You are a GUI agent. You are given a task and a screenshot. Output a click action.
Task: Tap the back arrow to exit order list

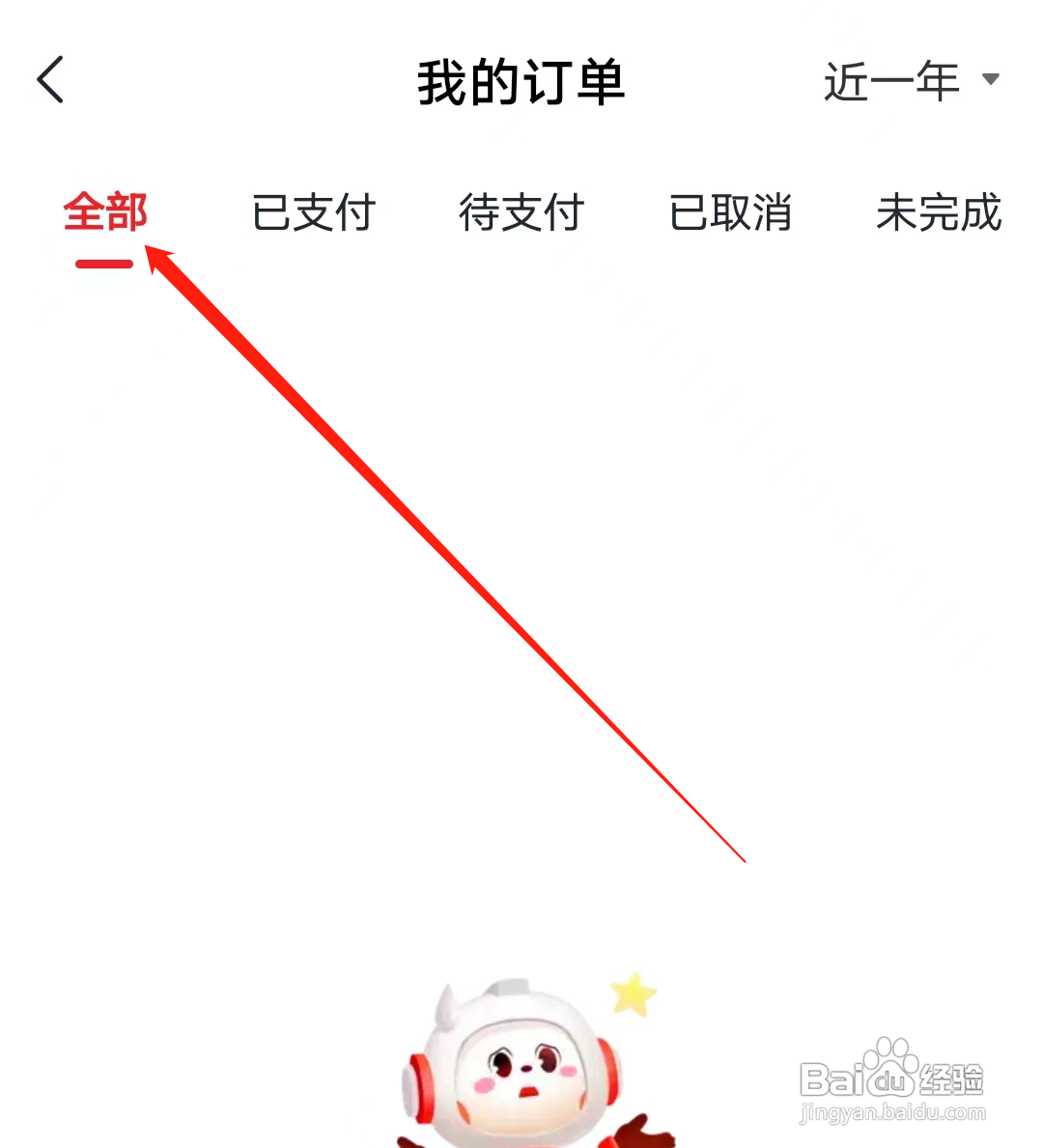point(50,79)
